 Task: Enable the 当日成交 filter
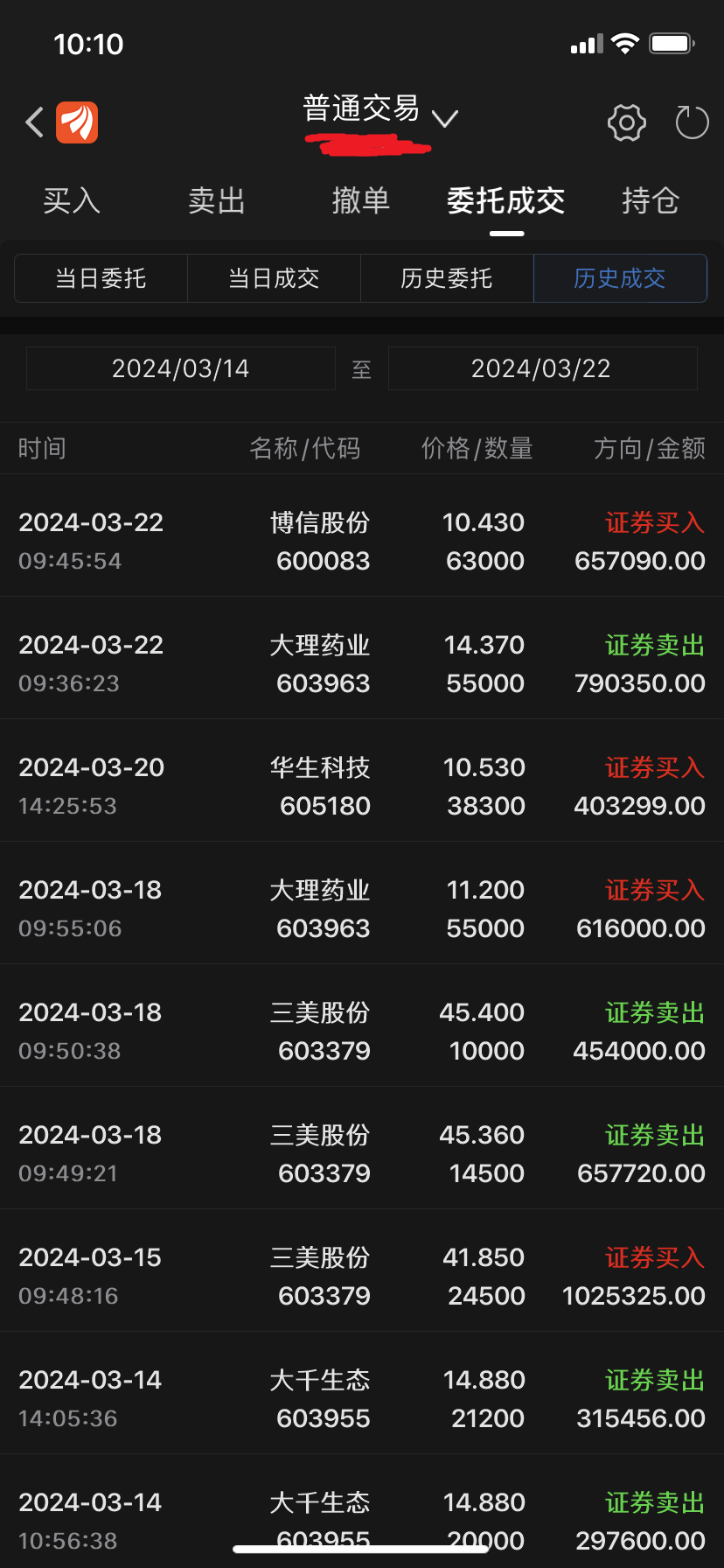274,277
